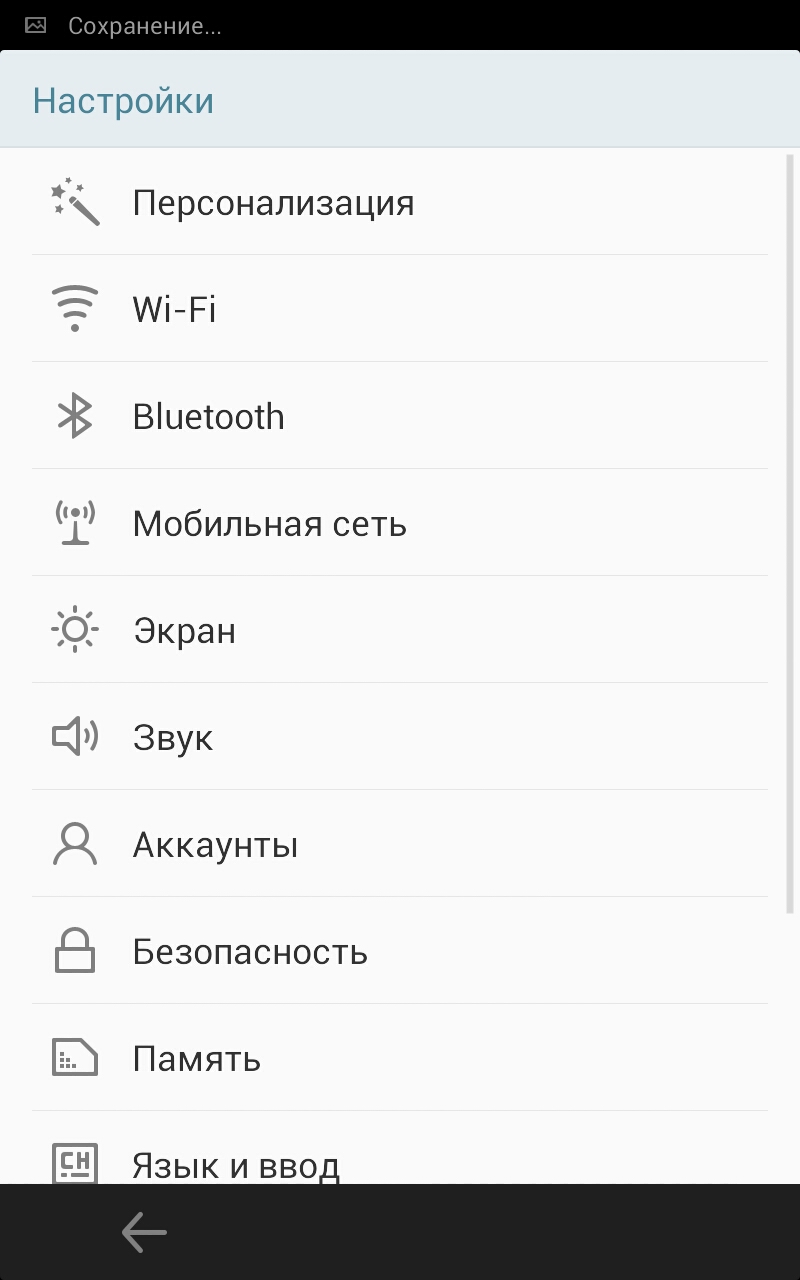Viewport: 800px width, 1280px height.
Task: Open the Аккаунты section
Action: tap(215, 845)
